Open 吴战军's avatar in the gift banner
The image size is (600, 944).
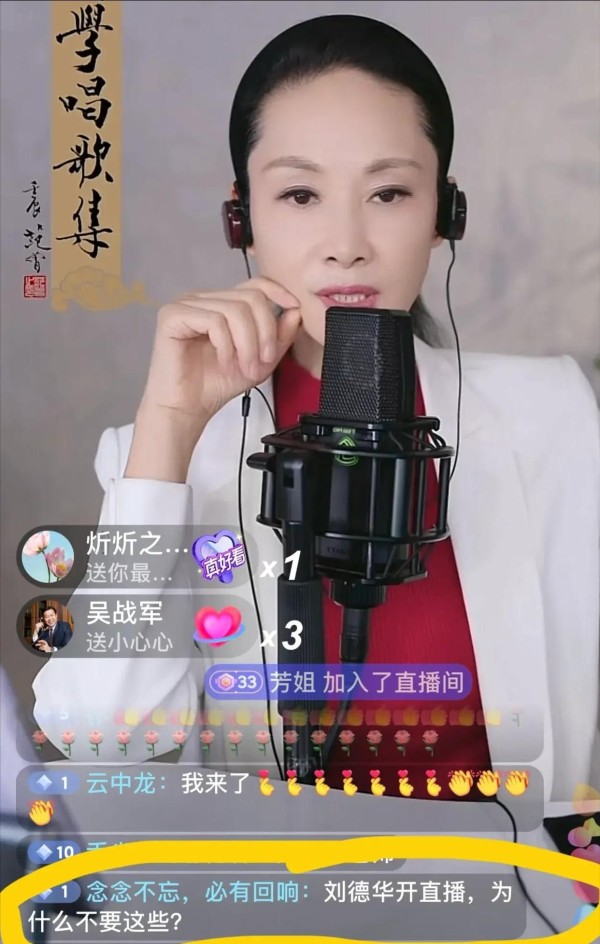click(x=47, y=627)
